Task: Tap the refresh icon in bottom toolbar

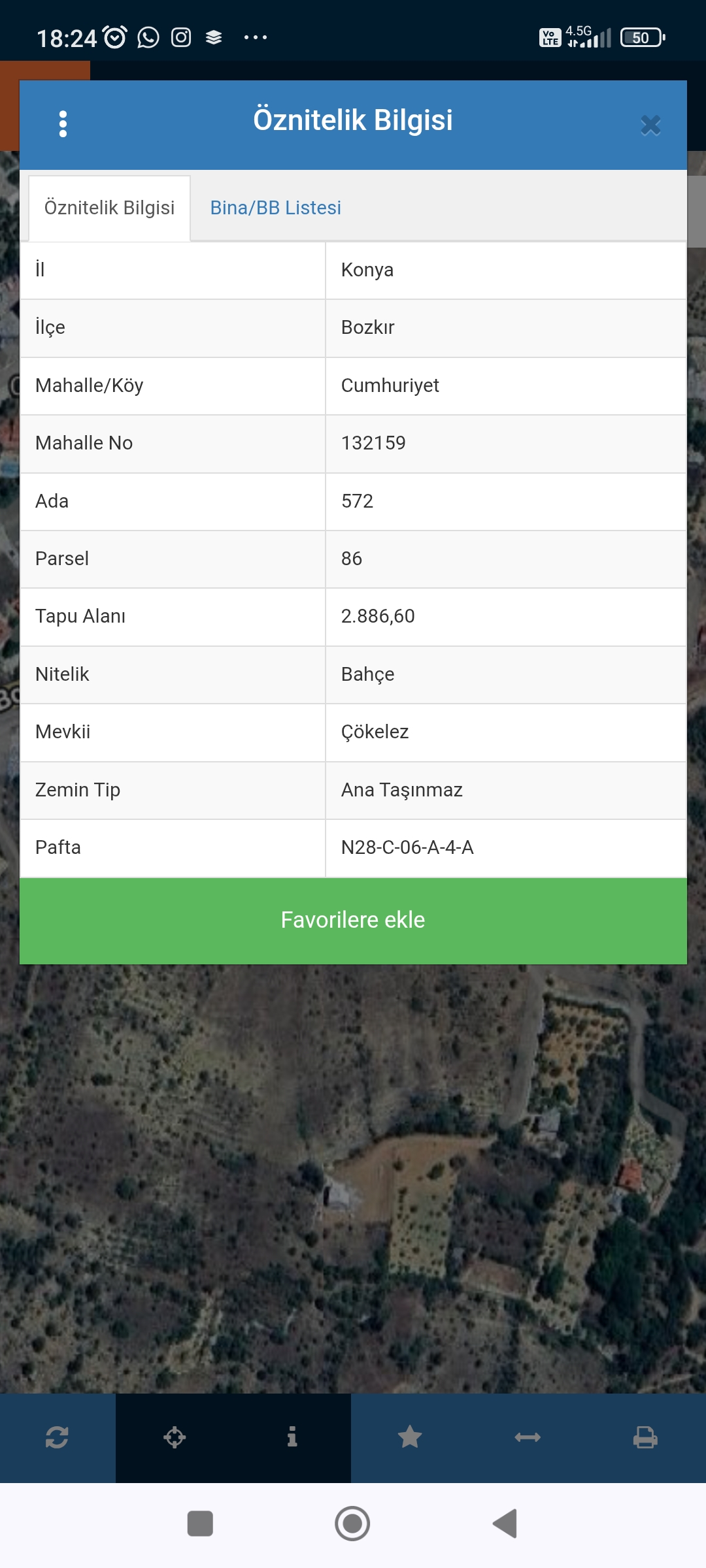Action: 57,1437
